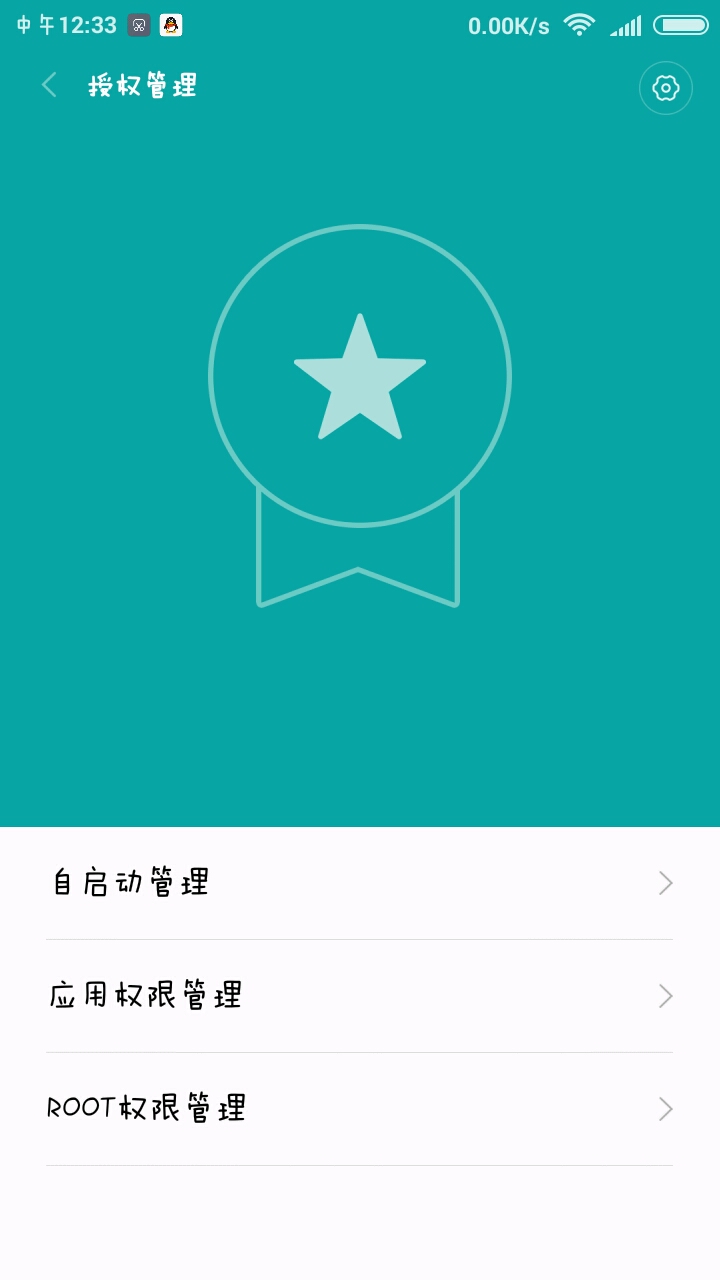Open 应用权限管理
The height and width of the screenshot is (1280, 720).
click(359, 996)
